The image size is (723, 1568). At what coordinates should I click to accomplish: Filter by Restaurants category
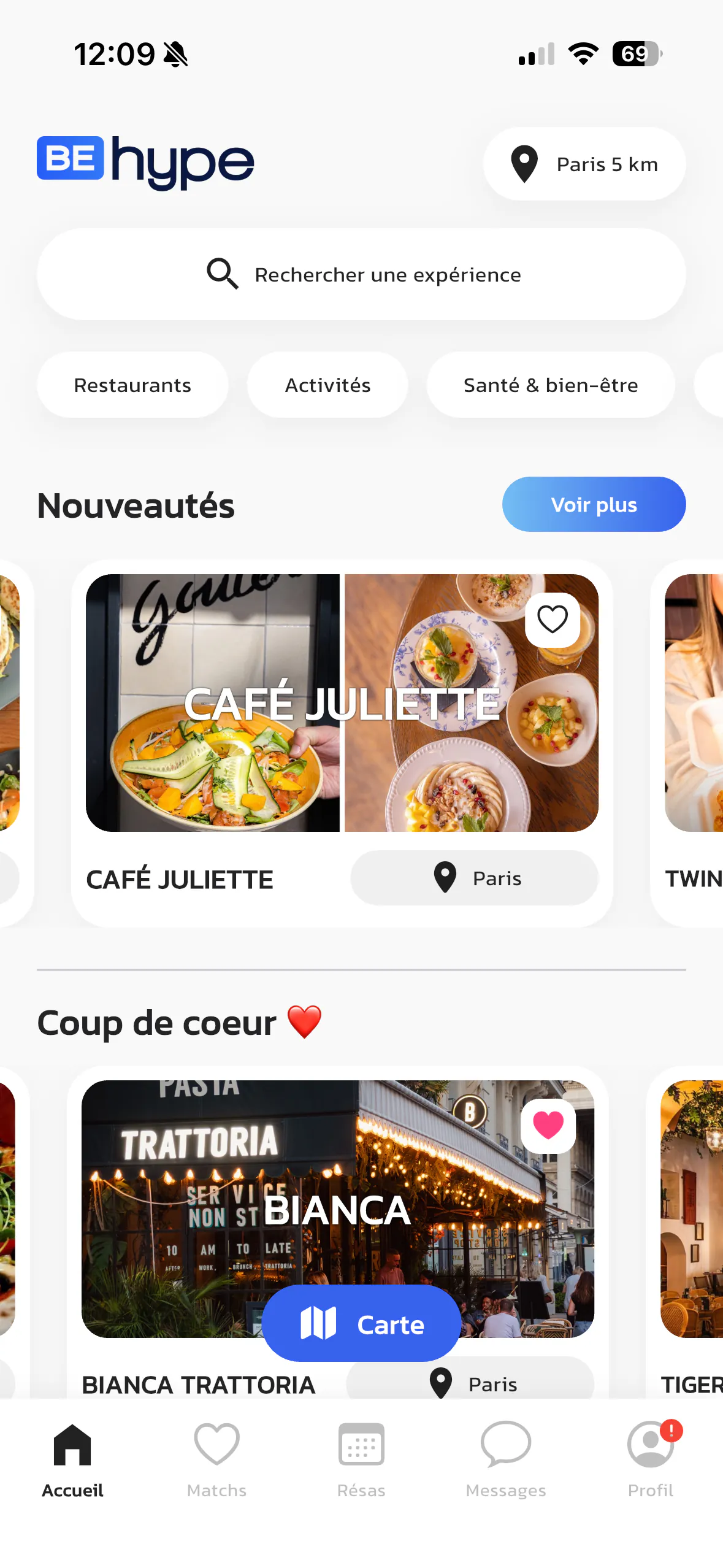[x=132, y=385]
